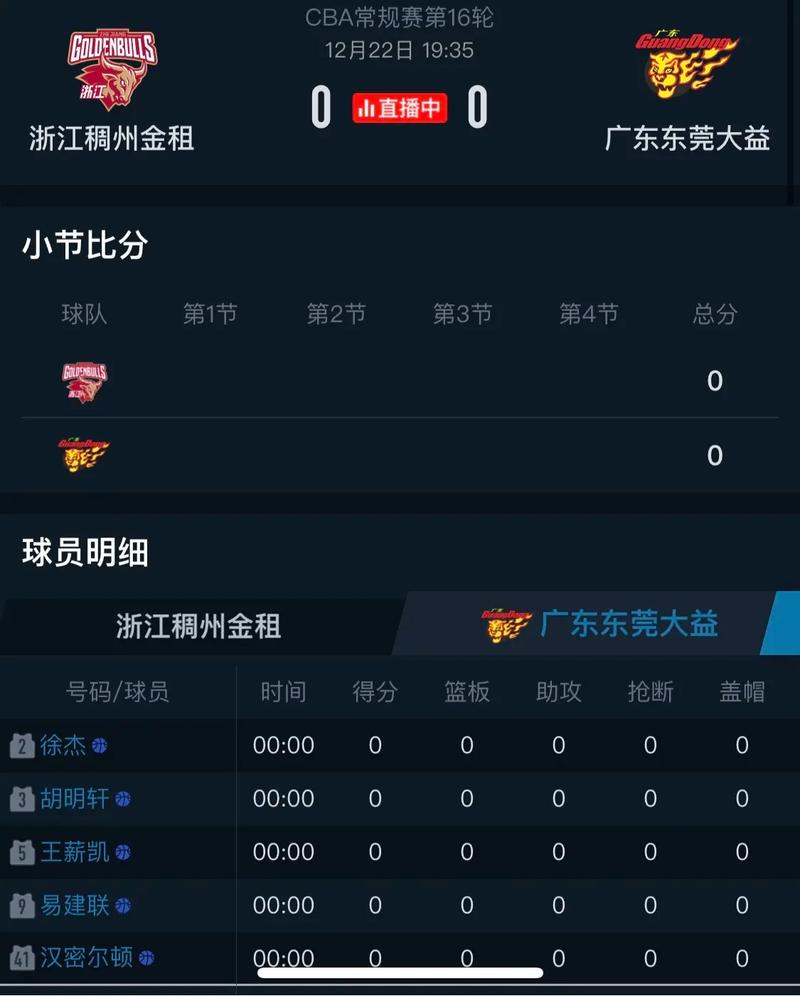Select the Golden Bulls logo in quarter scores

(x=82, y=381)
